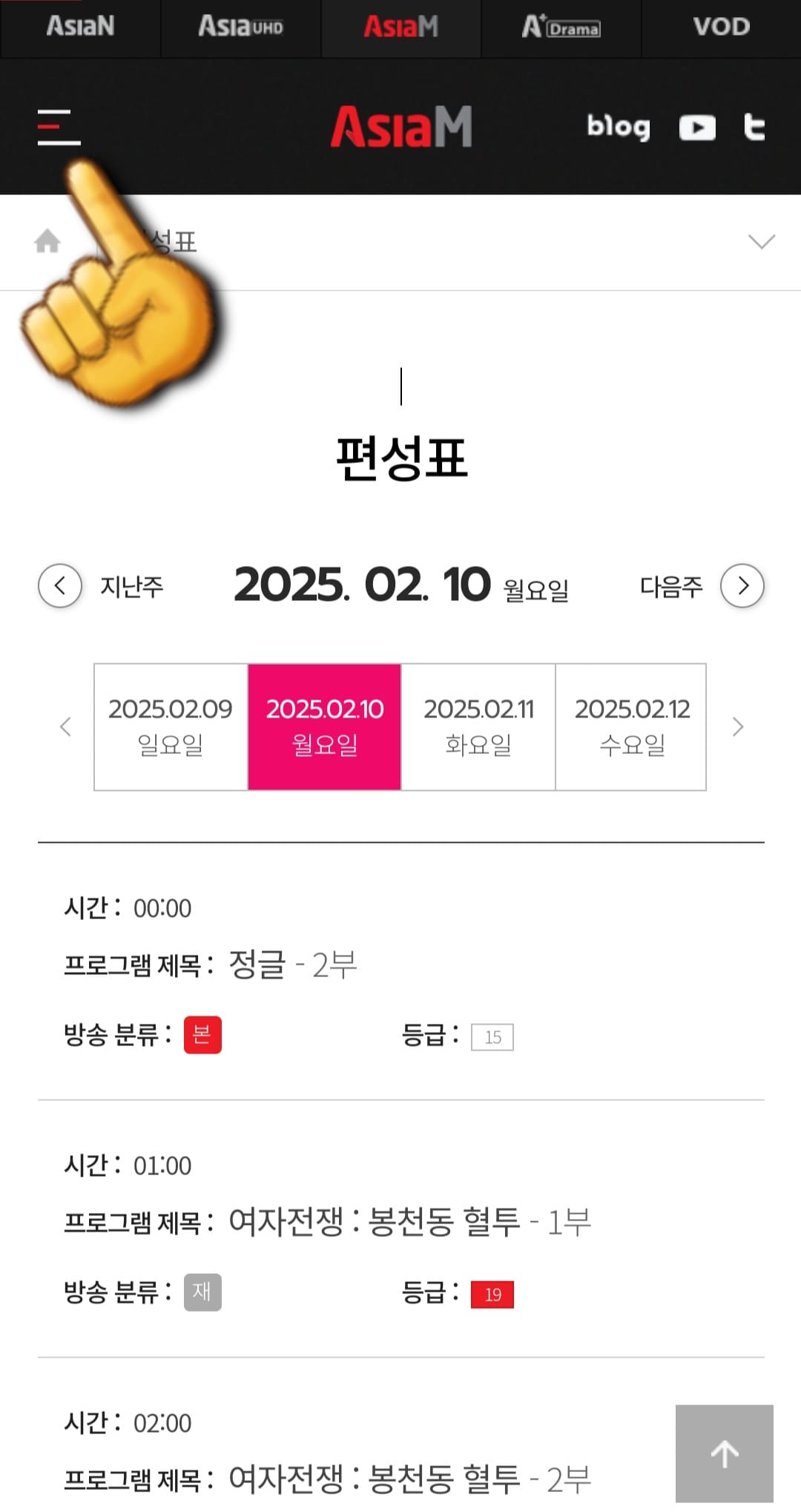Click the left chevron beside 2025.02.09

(65, 726)
